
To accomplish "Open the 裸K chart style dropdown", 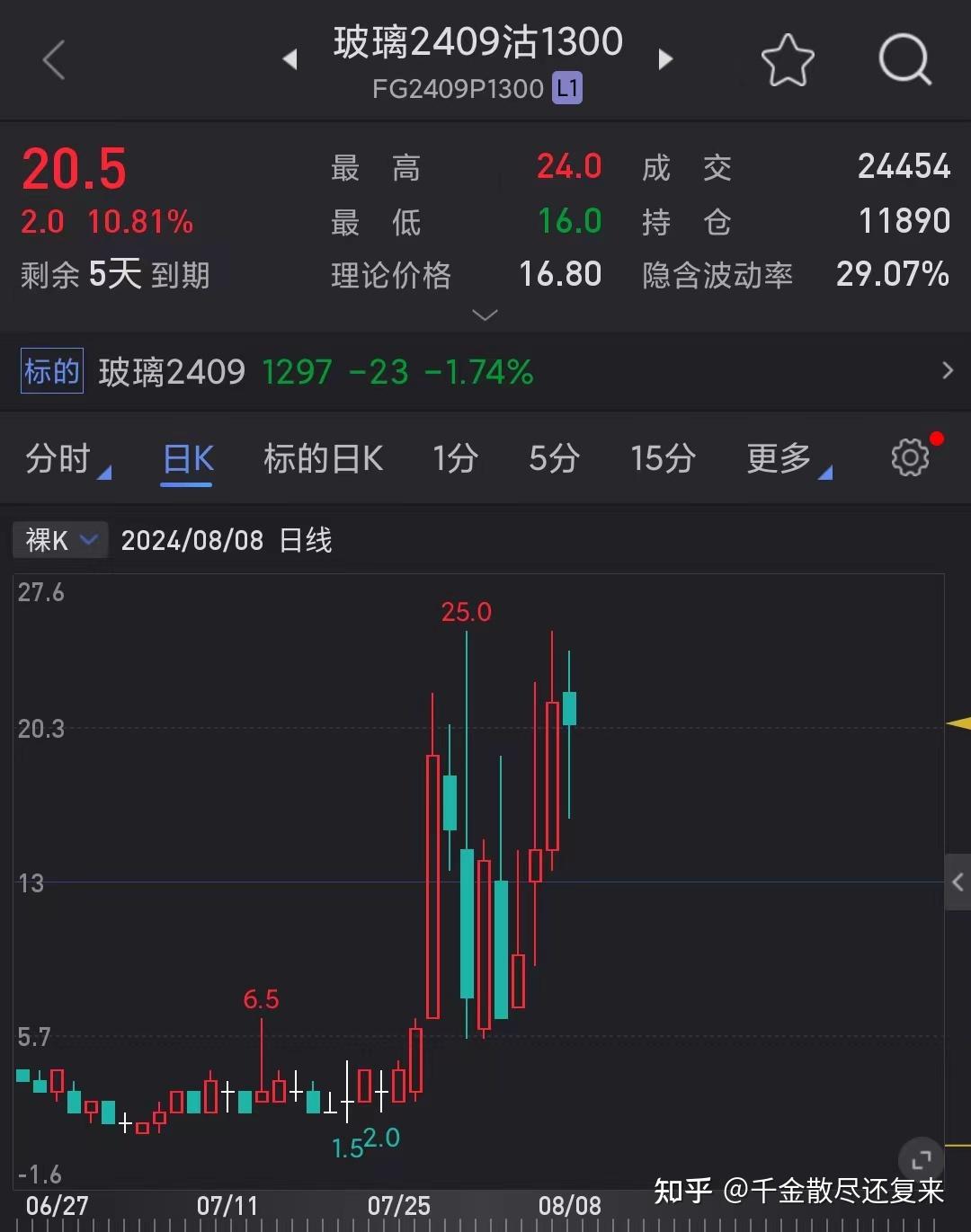I will [87, 539].
